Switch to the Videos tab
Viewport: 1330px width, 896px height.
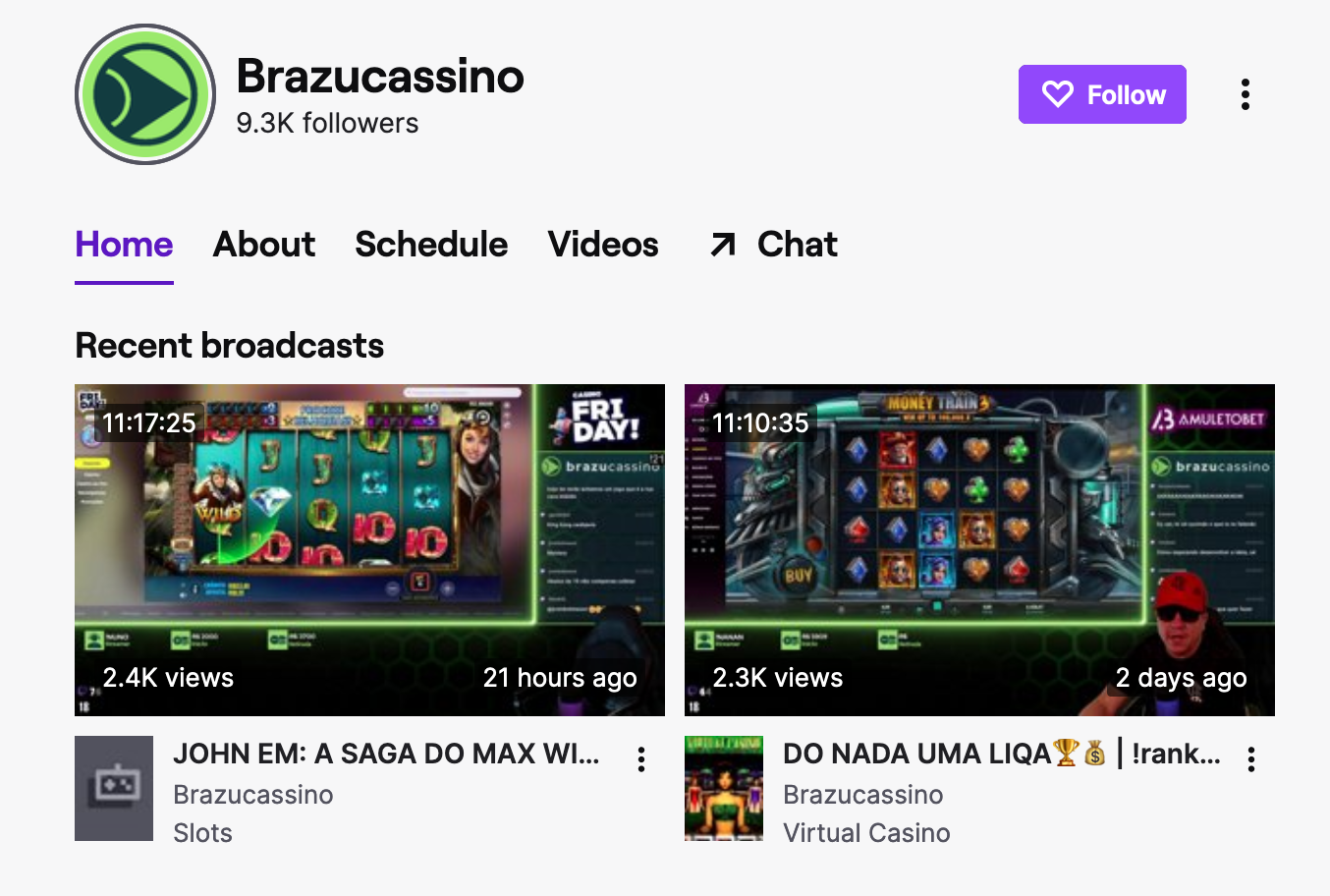pos(603,244)
